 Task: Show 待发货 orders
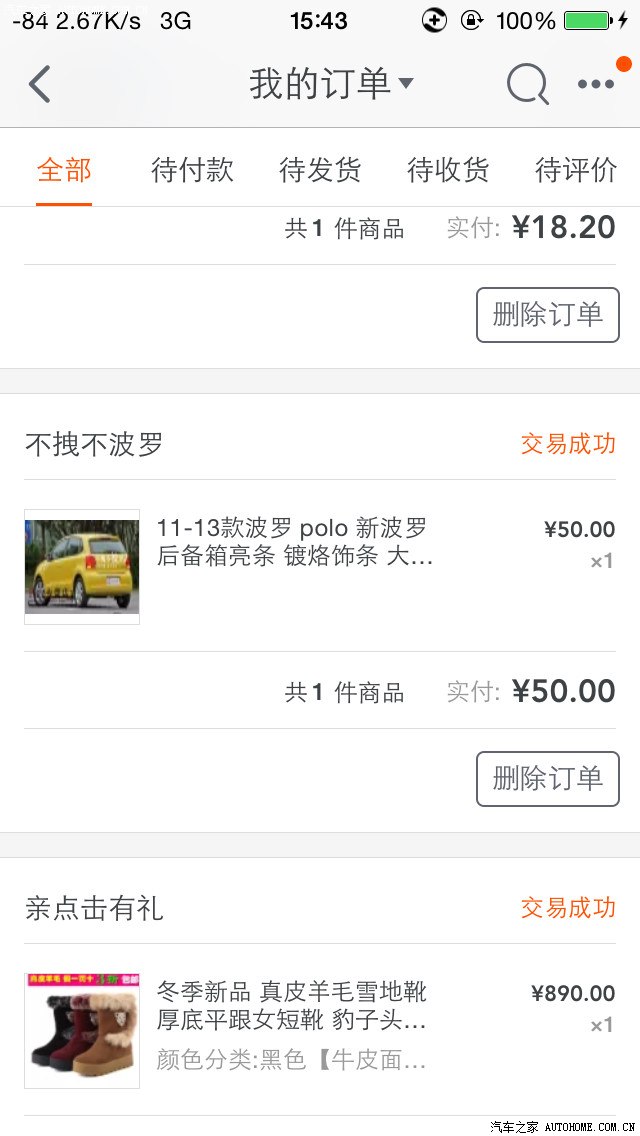coord(320,170)
